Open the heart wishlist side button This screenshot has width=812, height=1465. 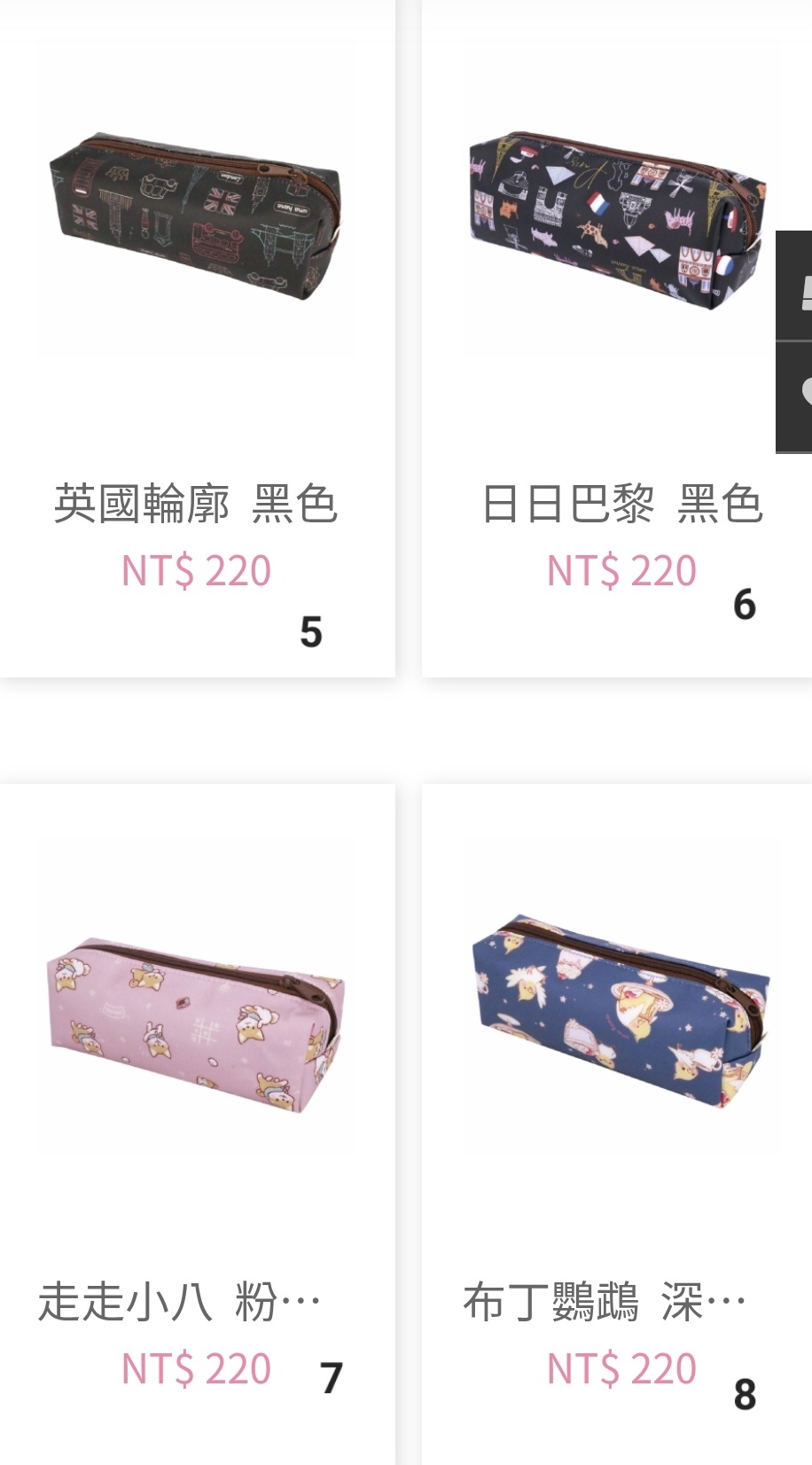point(795,397)
